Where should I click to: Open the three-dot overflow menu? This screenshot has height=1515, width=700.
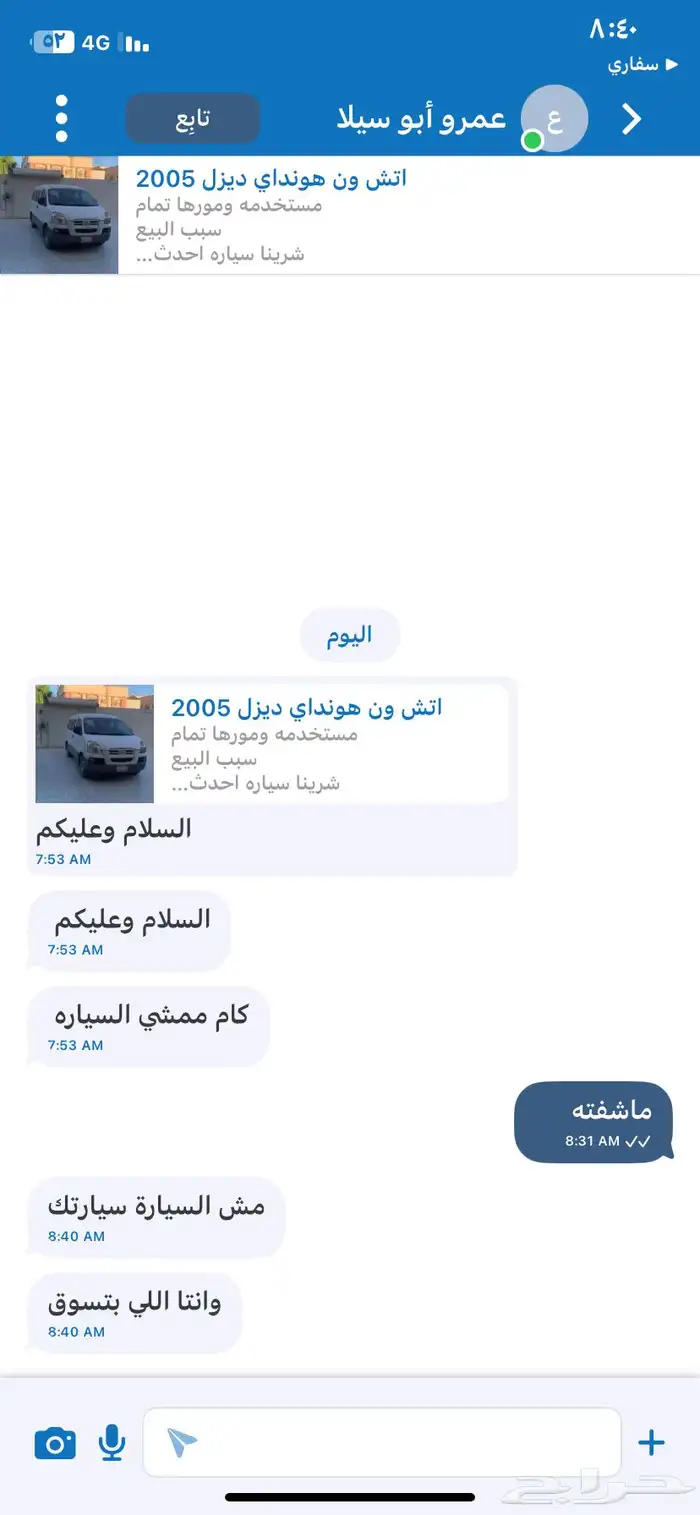coord(62,119)
